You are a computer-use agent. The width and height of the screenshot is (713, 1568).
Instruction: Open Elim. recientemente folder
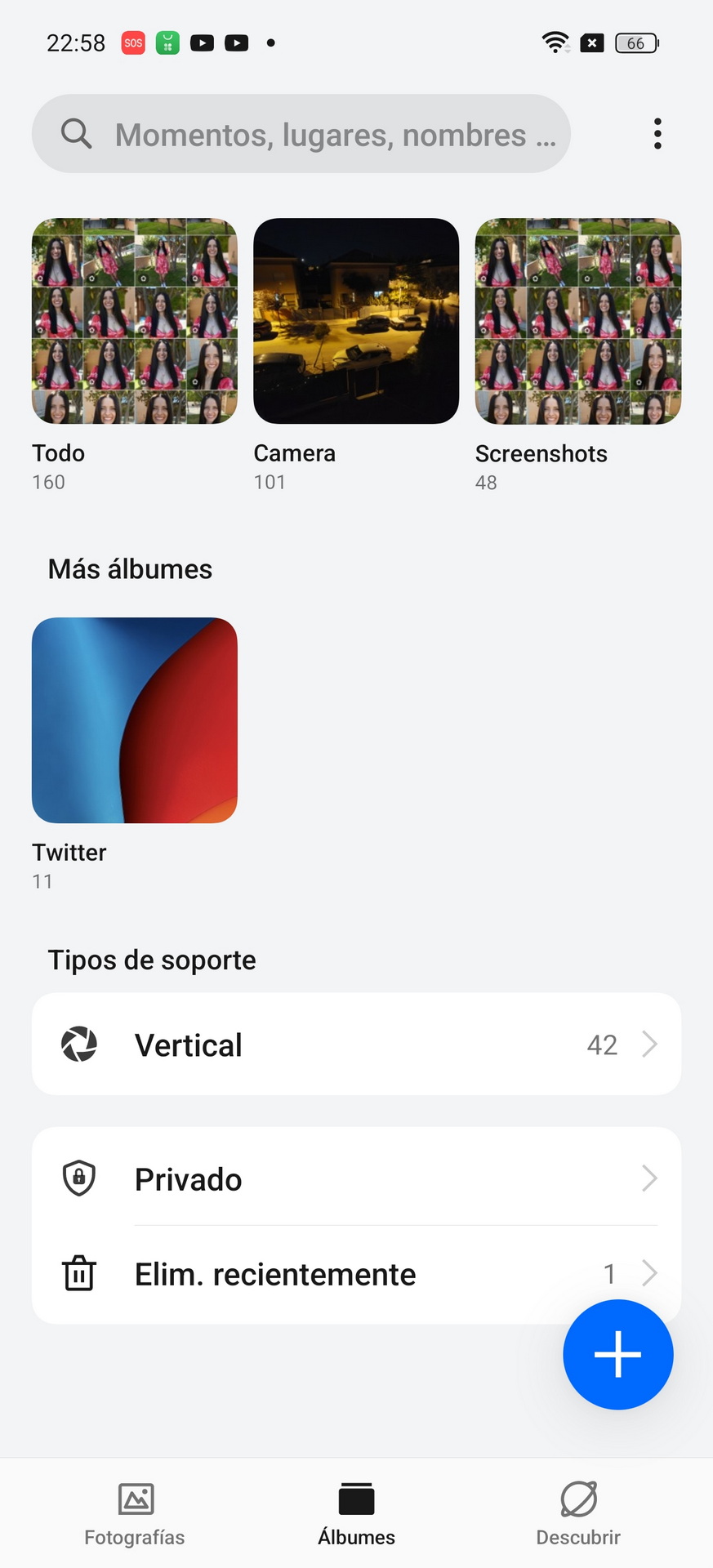coord(327,1274)
